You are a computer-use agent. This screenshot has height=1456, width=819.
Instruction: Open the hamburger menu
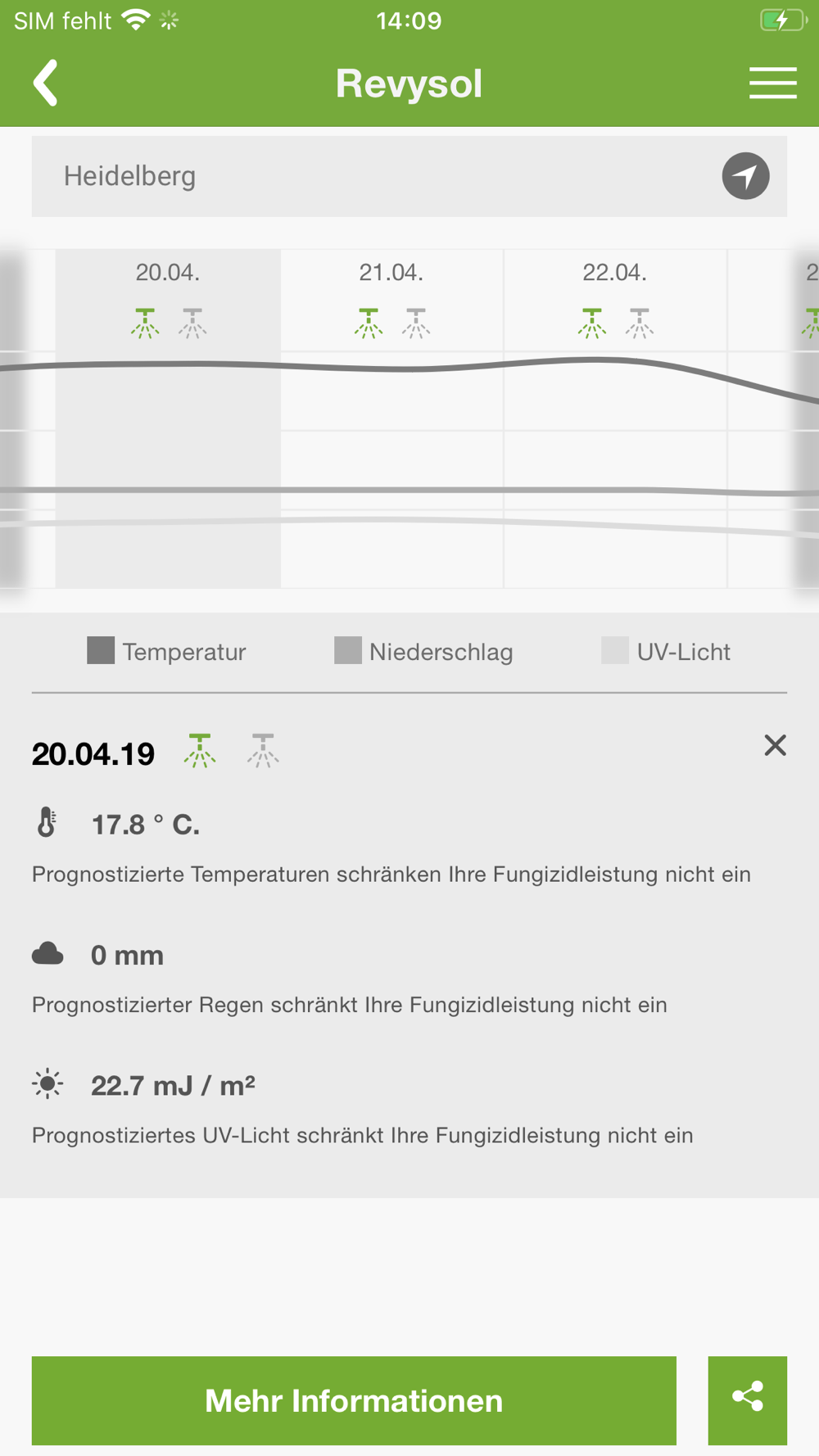click(x=772, y=83)
